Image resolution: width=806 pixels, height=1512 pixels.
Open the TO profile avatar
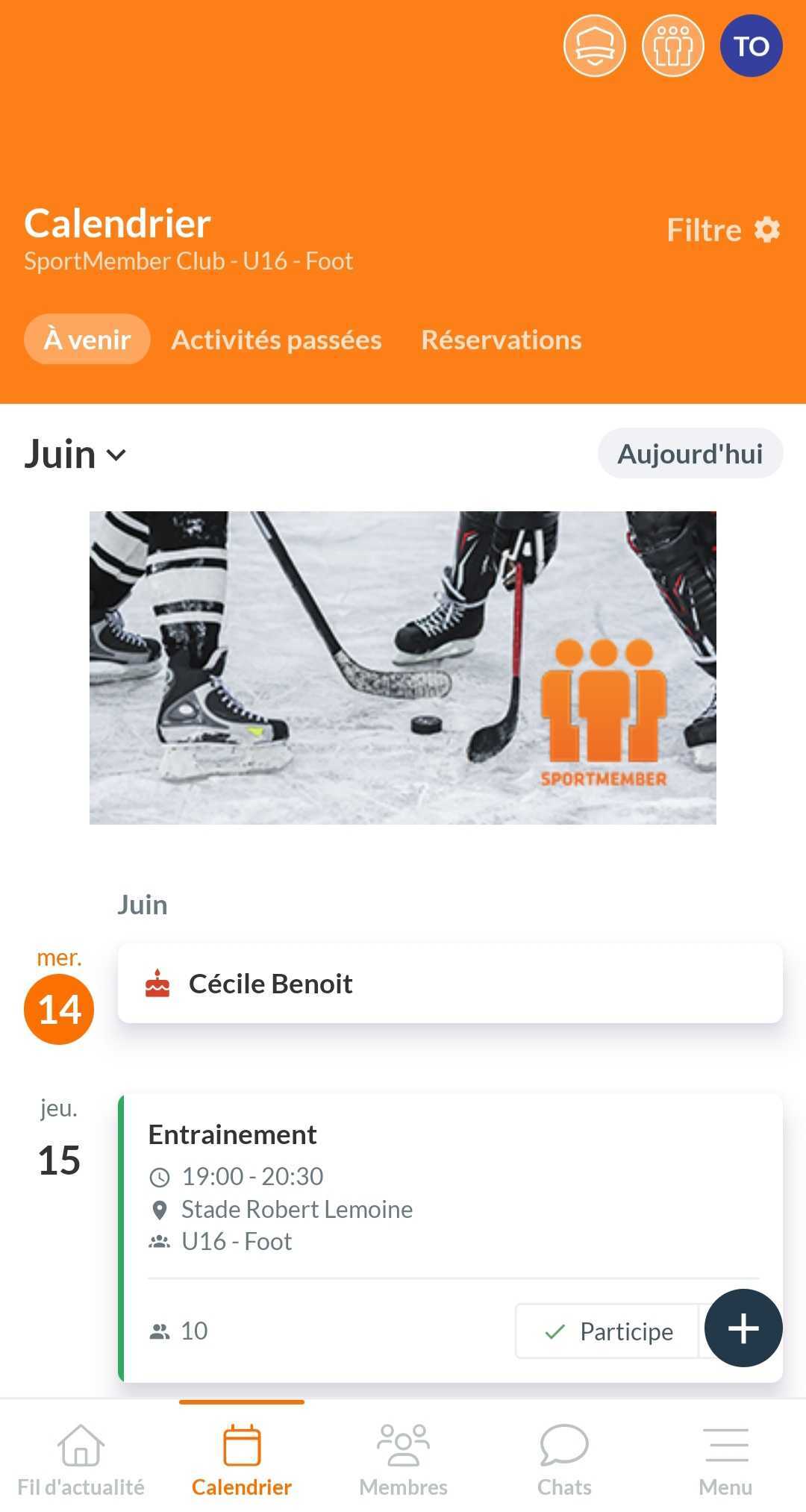pos(752,46)
